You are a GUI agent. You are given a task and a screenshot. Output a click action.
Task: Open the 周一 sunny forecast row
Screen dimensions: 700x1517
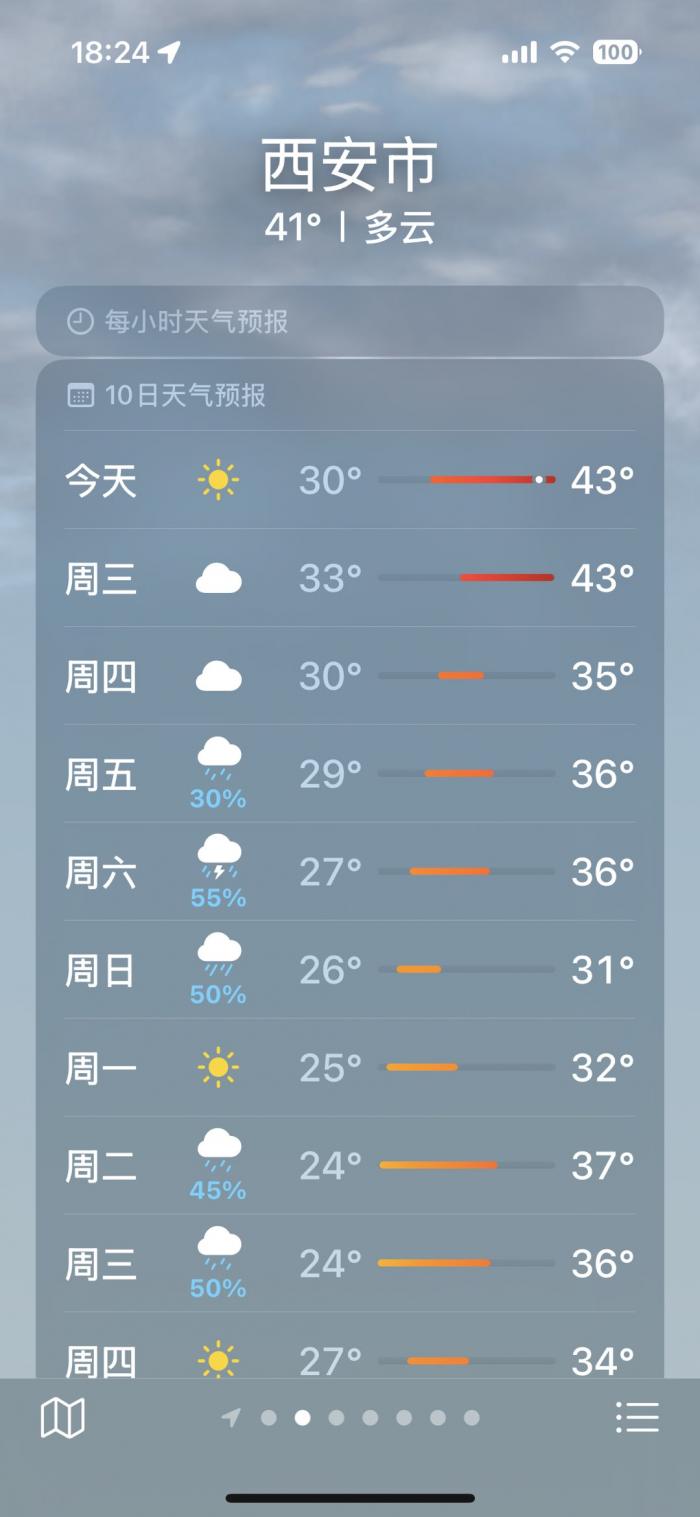(349, 1068)
